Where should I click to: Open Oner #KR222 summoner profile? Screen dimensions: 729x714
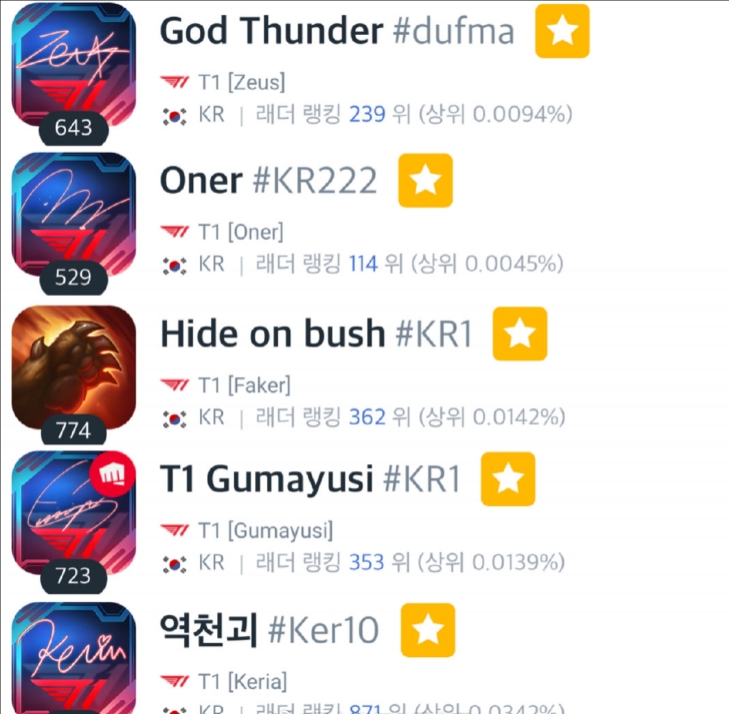click(268, 181)
